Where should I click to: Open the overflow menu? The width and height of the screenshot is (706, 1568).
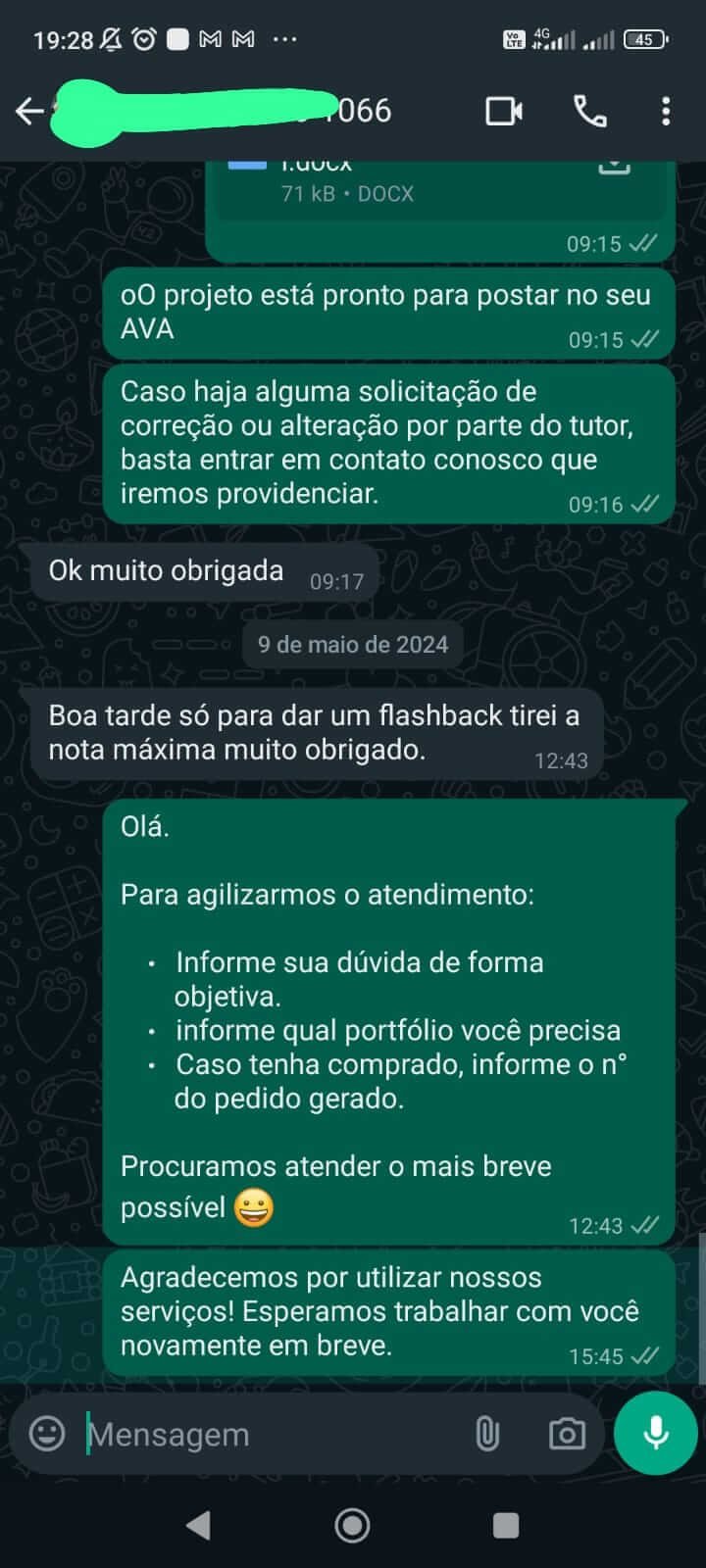coord(666,111)
